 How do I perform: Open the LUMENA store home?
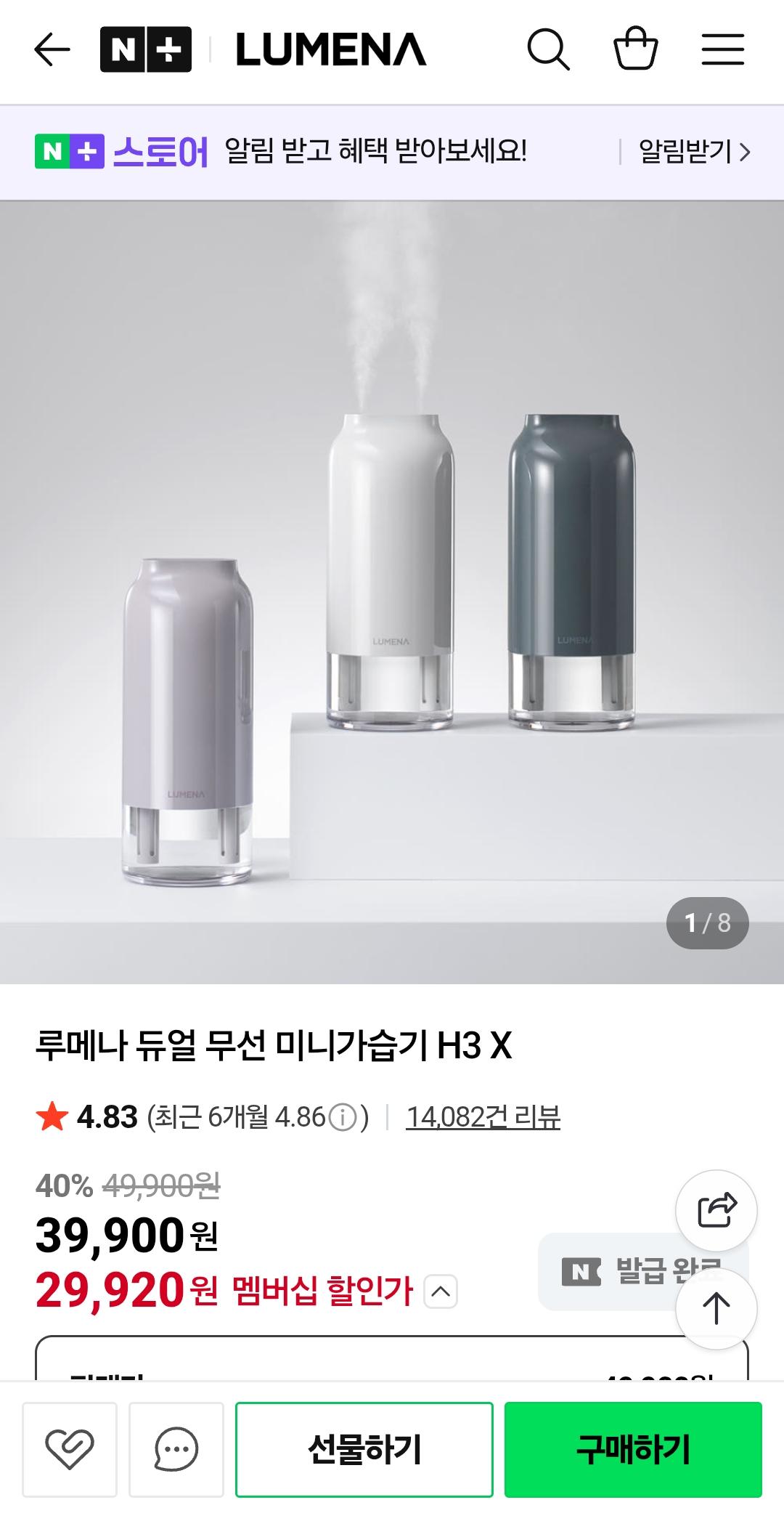[331, 50]
